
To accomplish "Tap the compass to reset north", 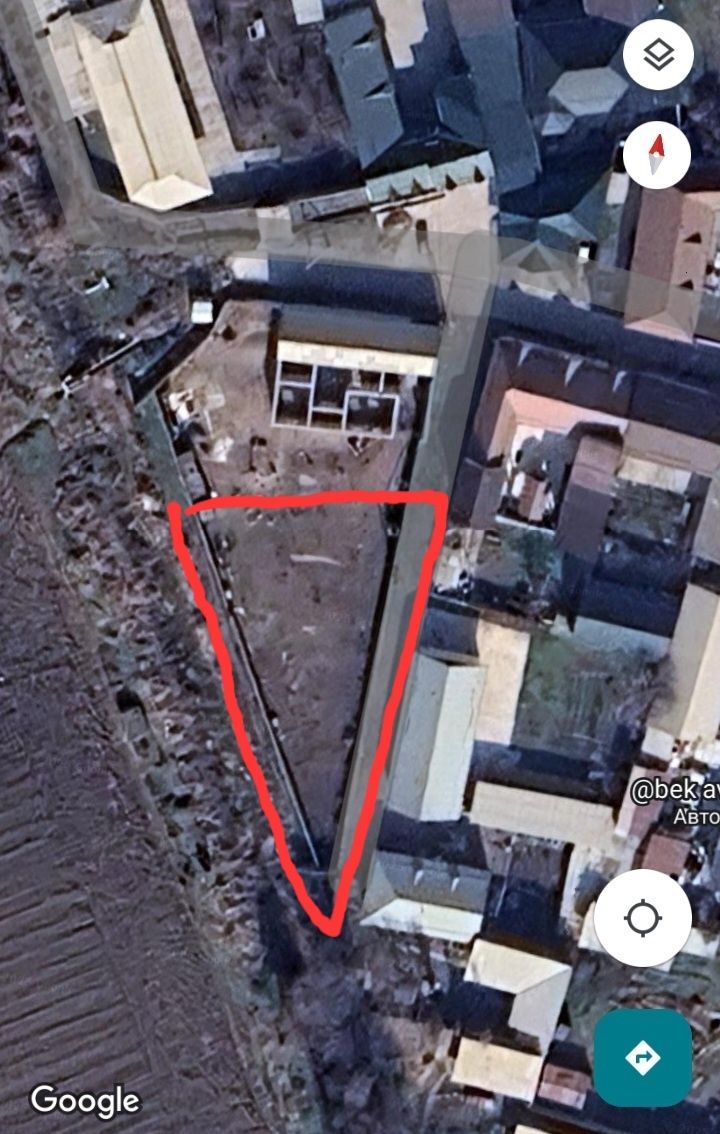I will [x=657, y=156].
